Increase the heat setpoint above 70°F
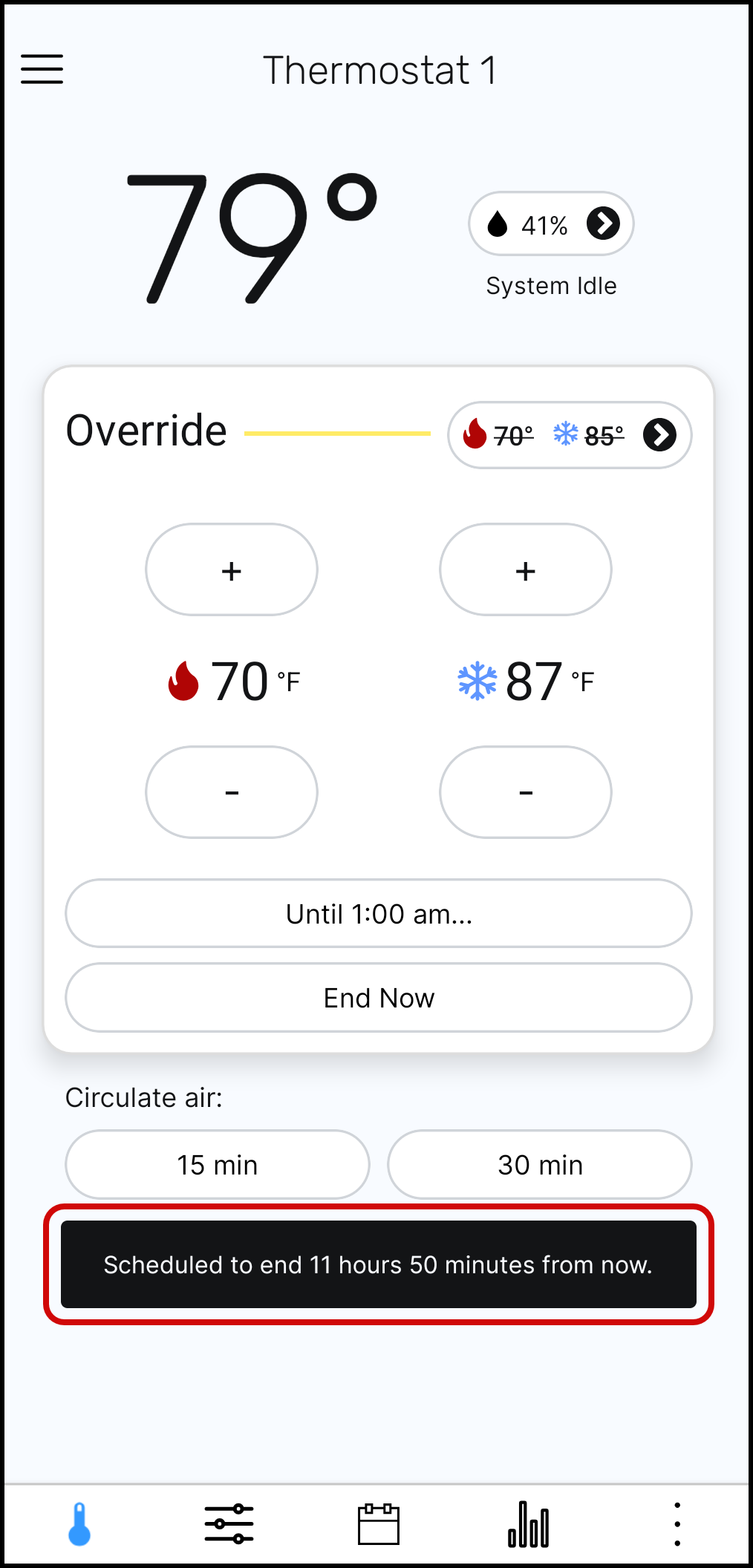 (232, 570)
